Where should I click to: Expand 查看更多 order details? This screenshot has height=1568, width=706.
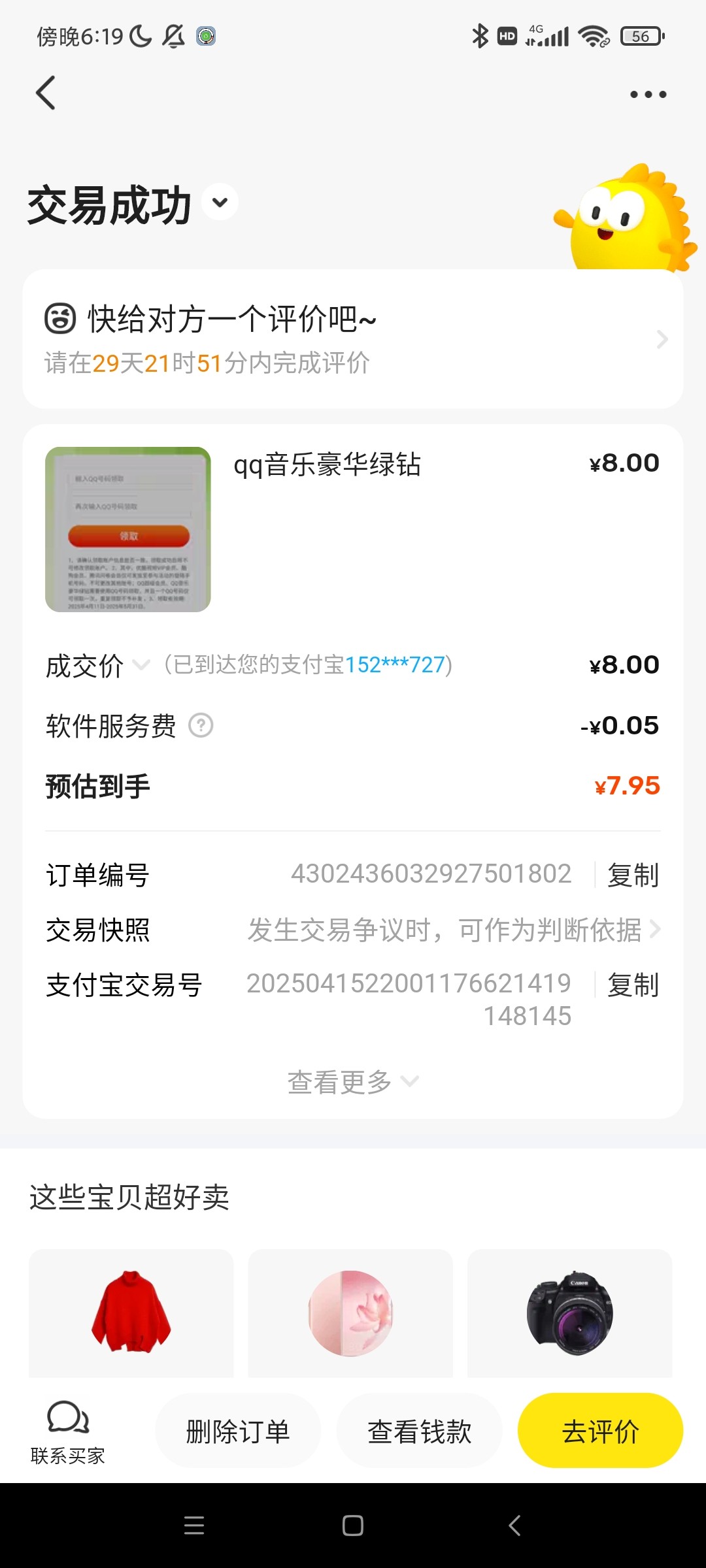(353, 1082)
